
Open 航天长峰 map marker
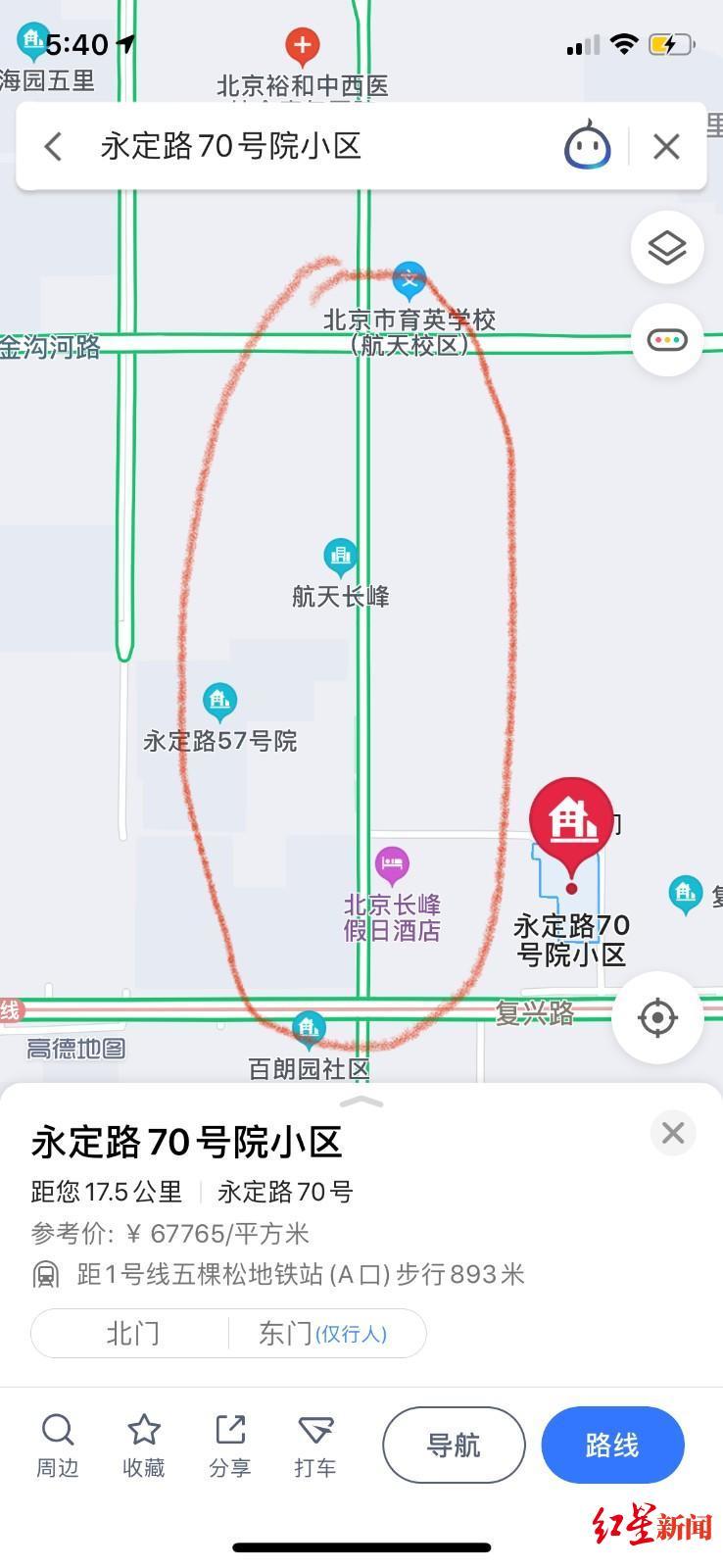click(x=340, y=559)
